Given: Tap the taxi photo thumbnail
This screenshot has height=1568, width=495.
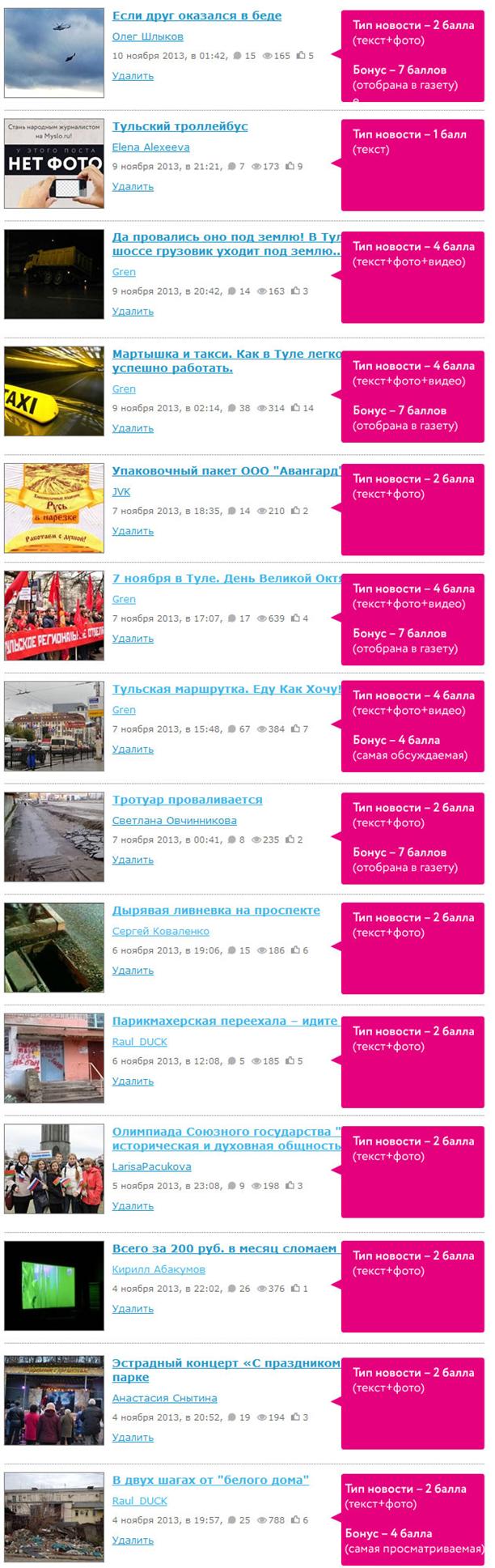Looking at the screenshot, I should 54,391.
